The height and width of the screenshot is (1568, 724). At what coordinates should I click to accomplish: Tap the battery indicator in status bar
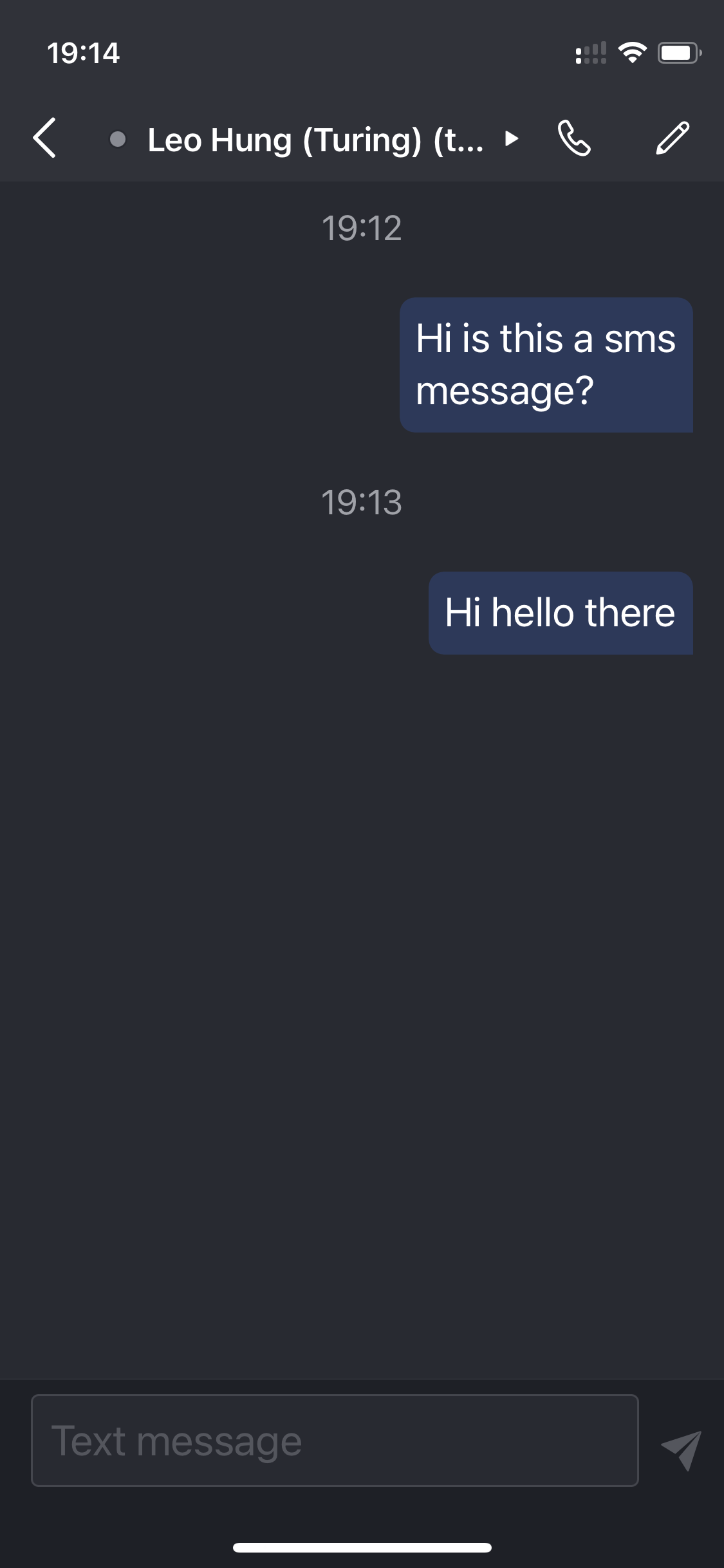coord(678,54)
